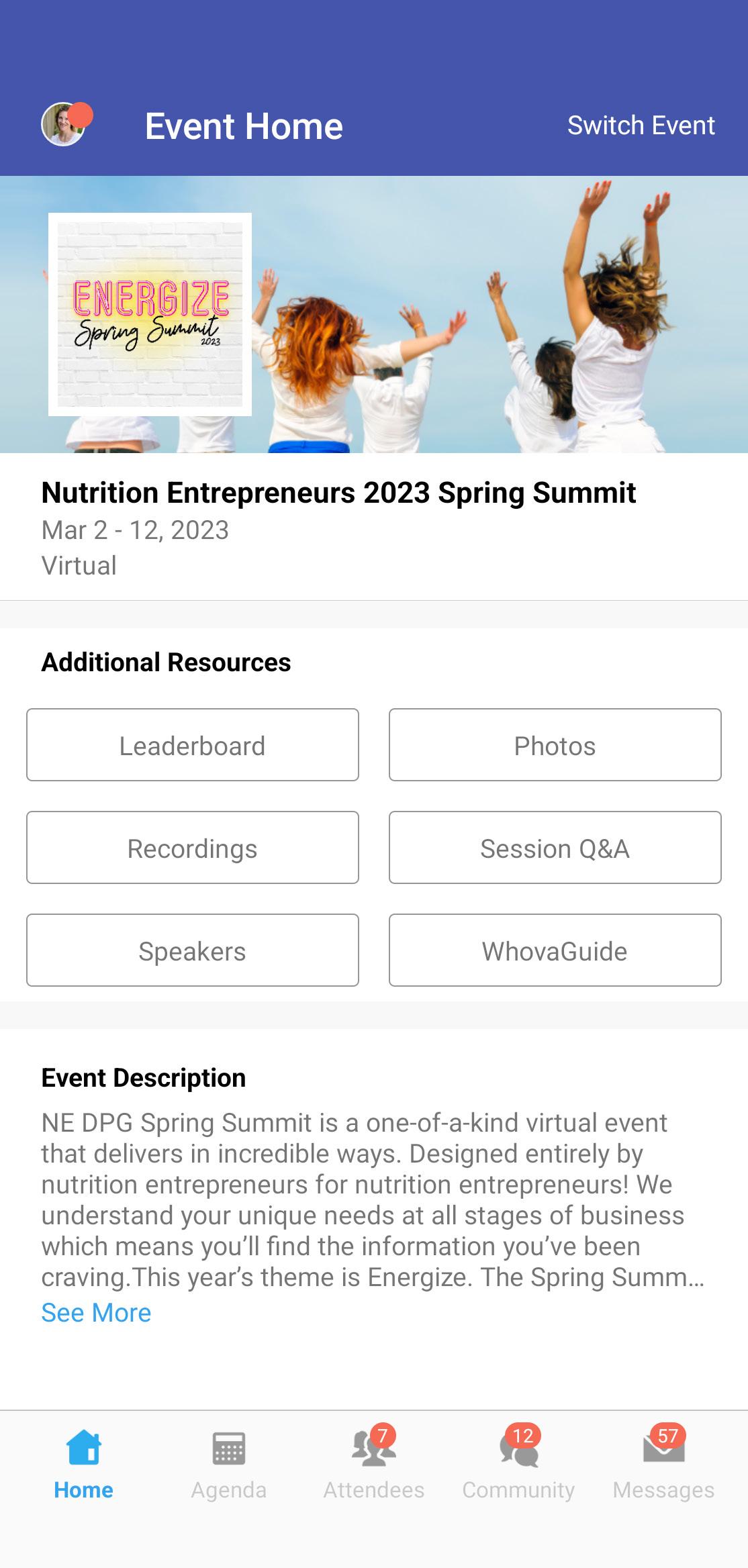Switch to the Agenda tab
Viewport: 748px width, 1568px height.
(229, 1464)
